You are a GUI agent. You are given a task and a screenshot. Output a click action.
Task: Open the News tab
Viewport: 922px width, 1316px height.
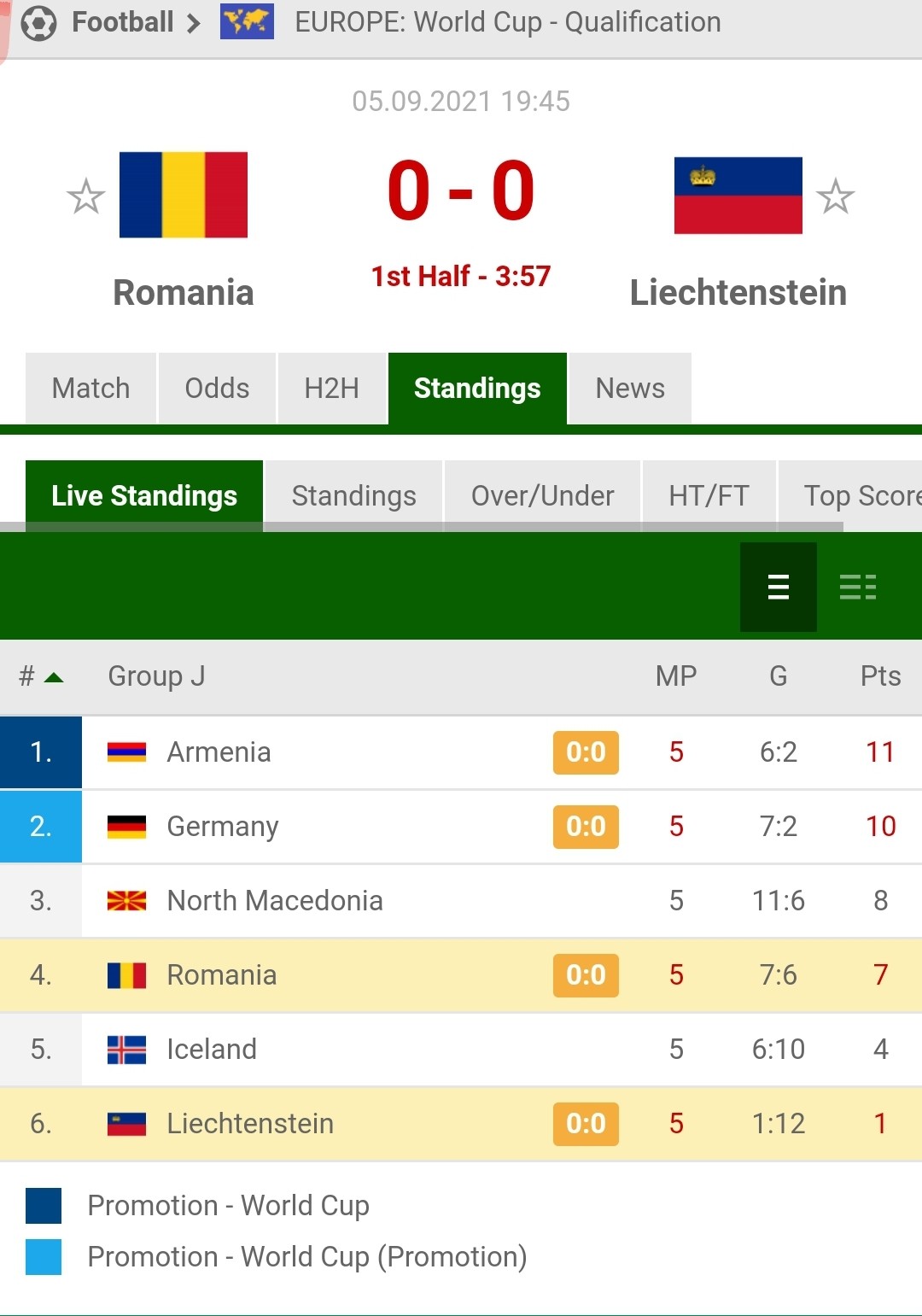pos(630,389)
